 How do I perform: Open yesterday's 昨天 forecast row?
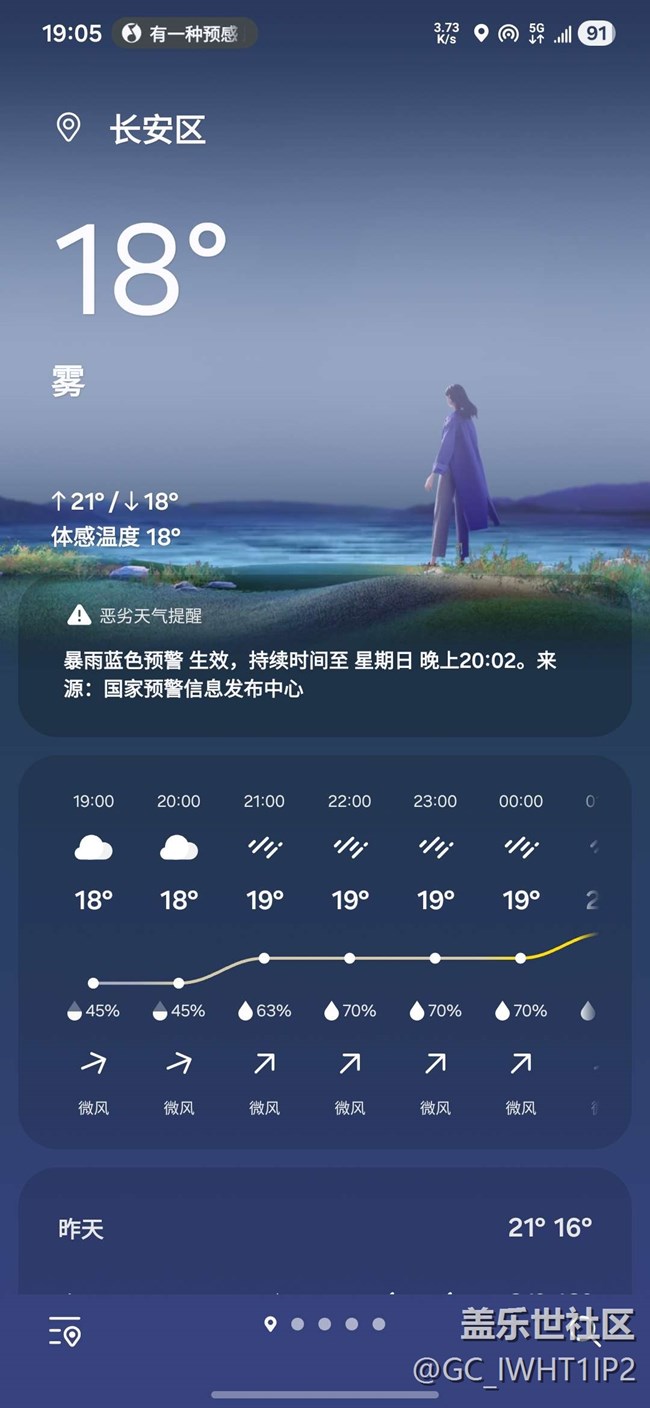324,1228
